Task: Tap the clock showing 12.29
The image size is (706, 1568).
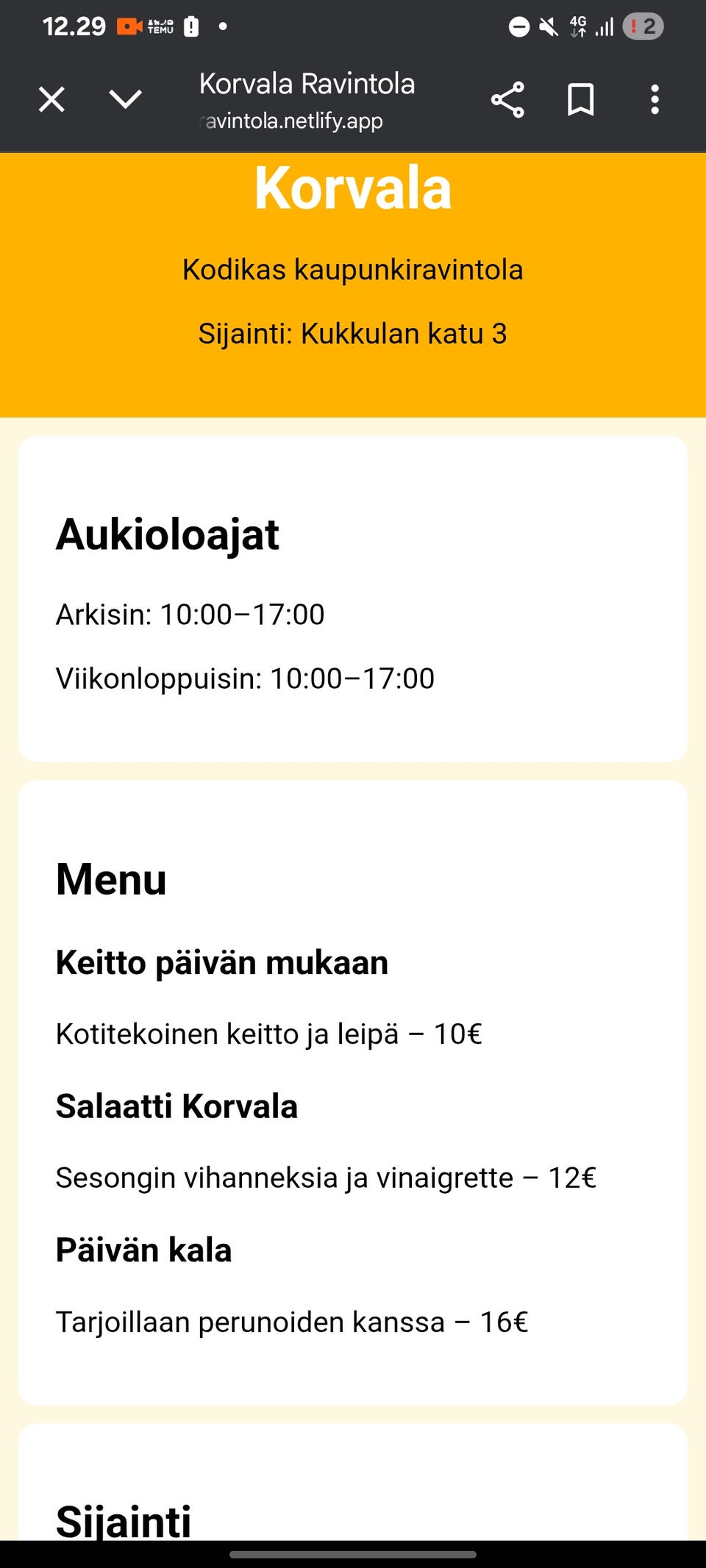Action: tap(74, 26)
